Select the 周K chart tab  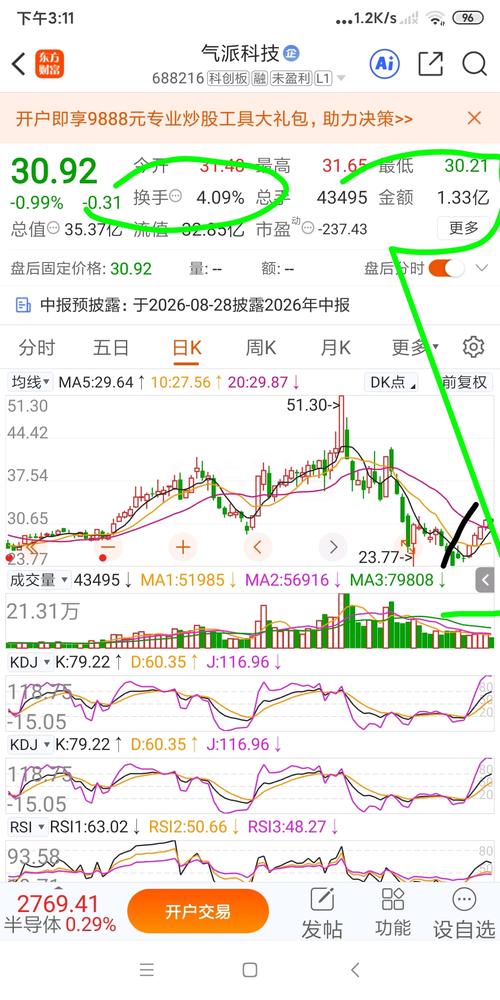tap(261, 348)
